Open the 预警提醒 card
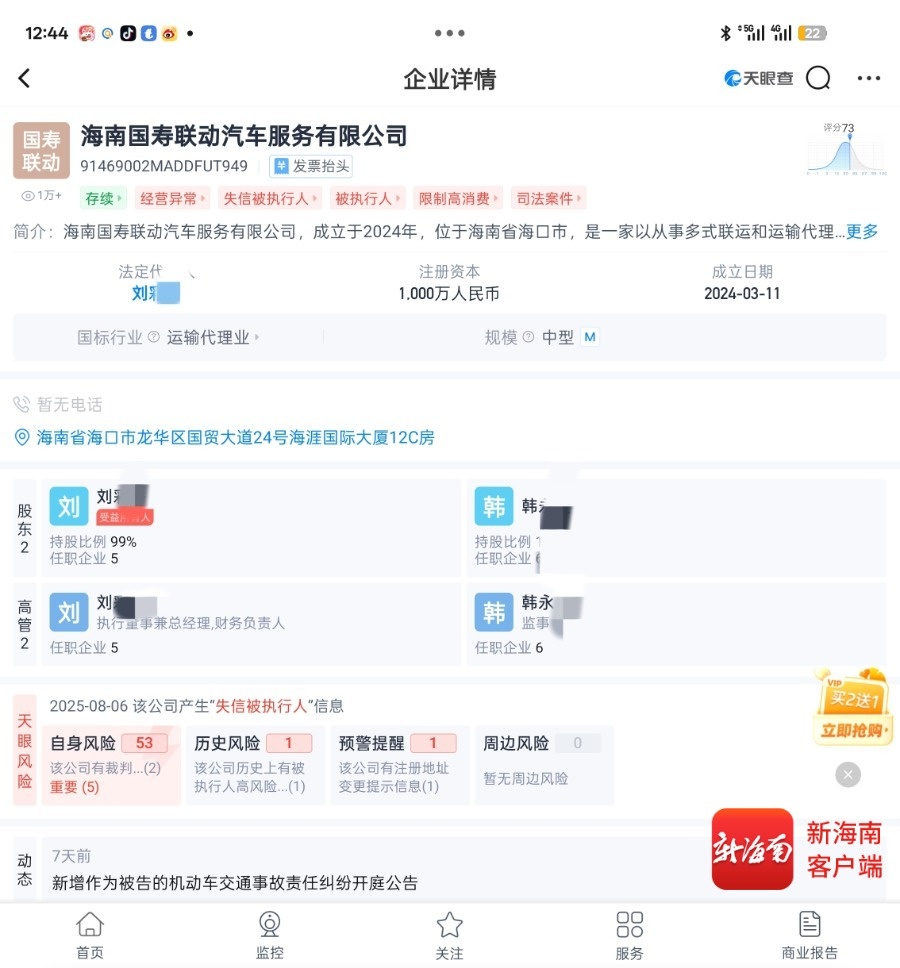 tap(397, 765)
